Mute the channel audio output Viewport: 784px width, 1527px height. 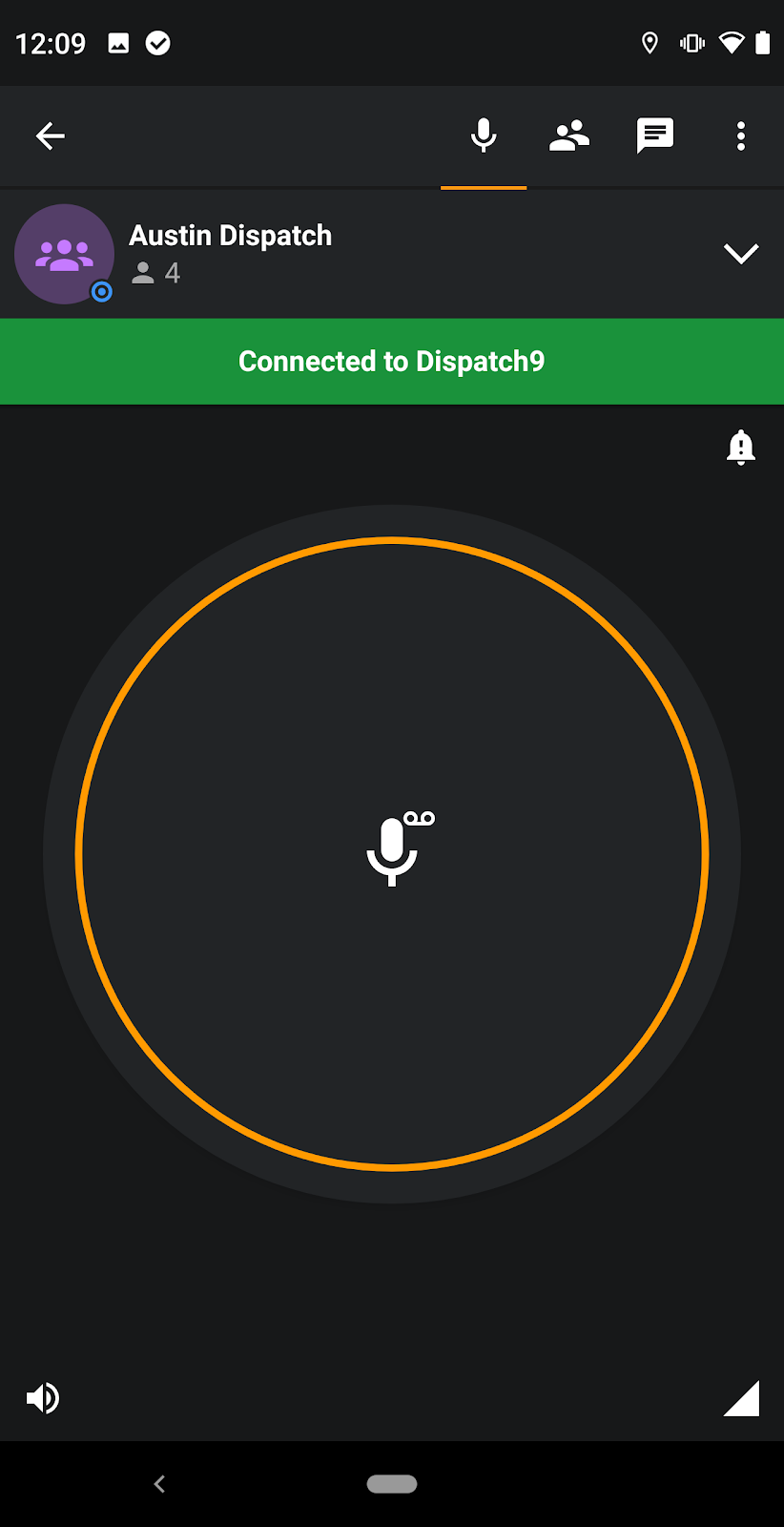pos(42,1397)
